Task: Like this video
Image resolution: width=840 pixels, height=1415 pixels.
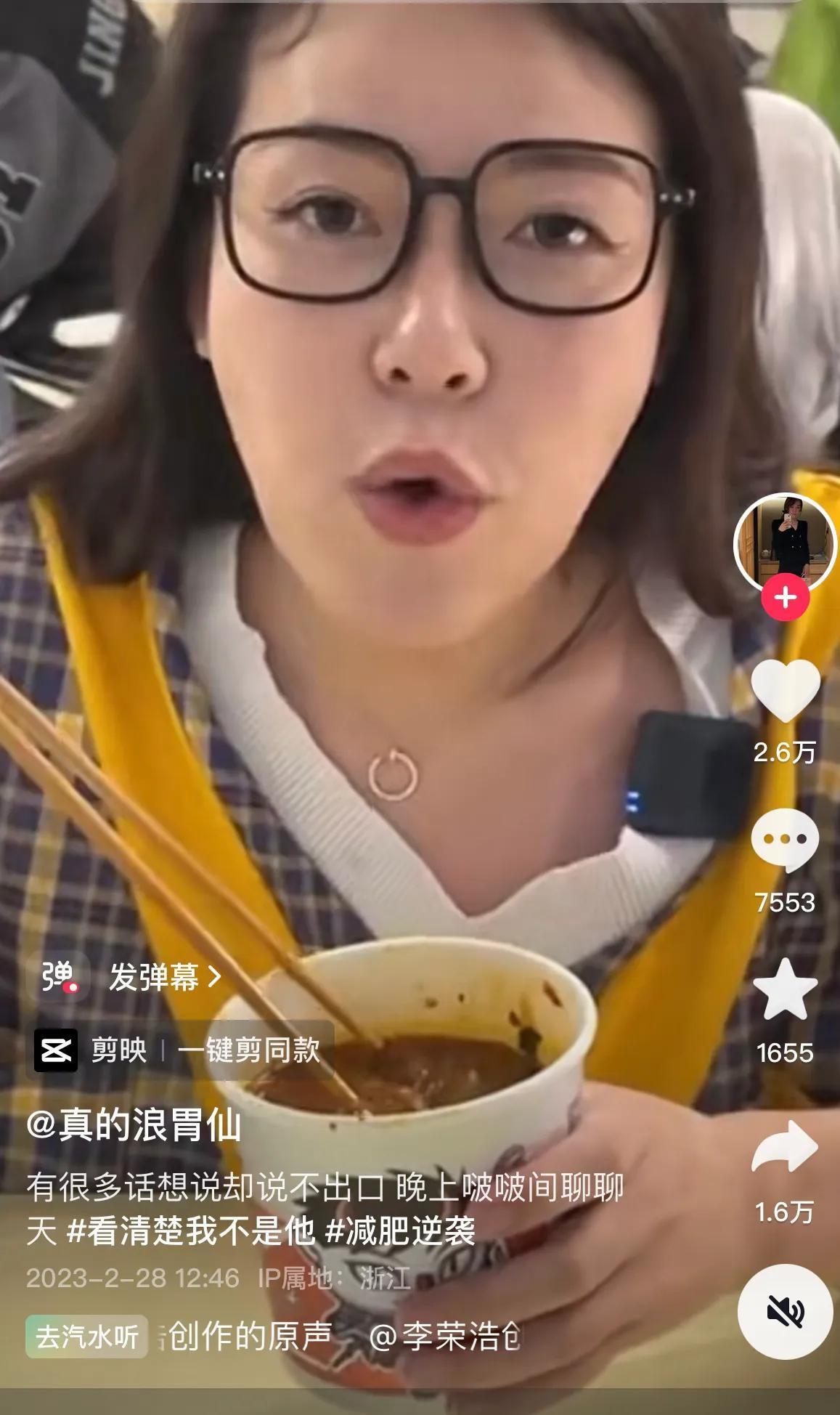Action: 785,692
